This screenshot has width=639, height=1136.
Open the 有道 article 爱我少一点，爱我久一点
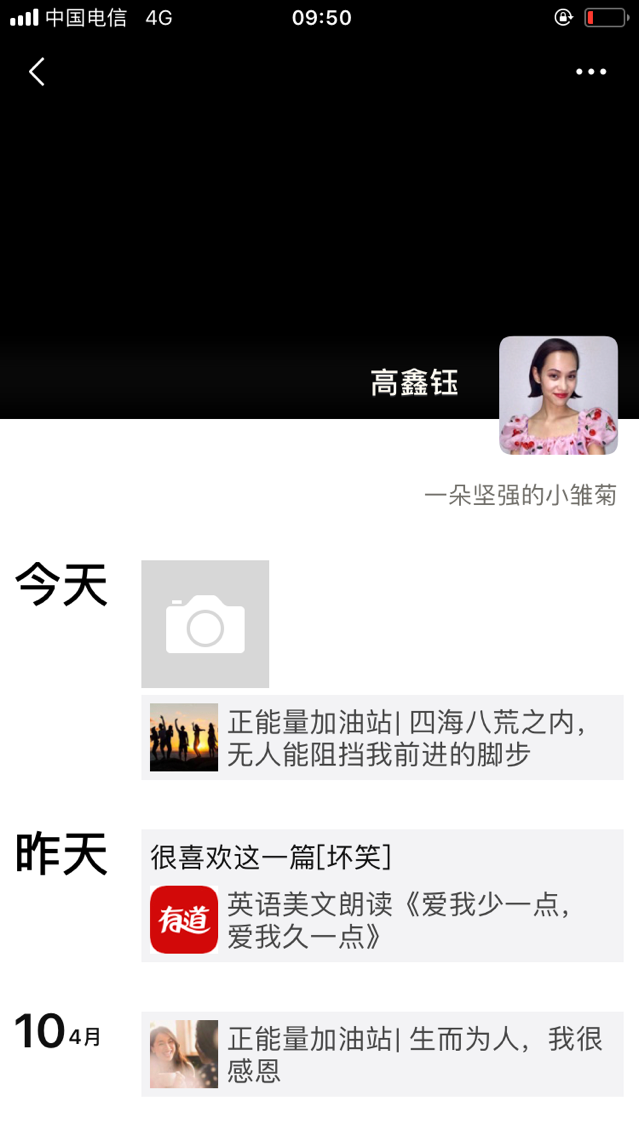point(382,920)
